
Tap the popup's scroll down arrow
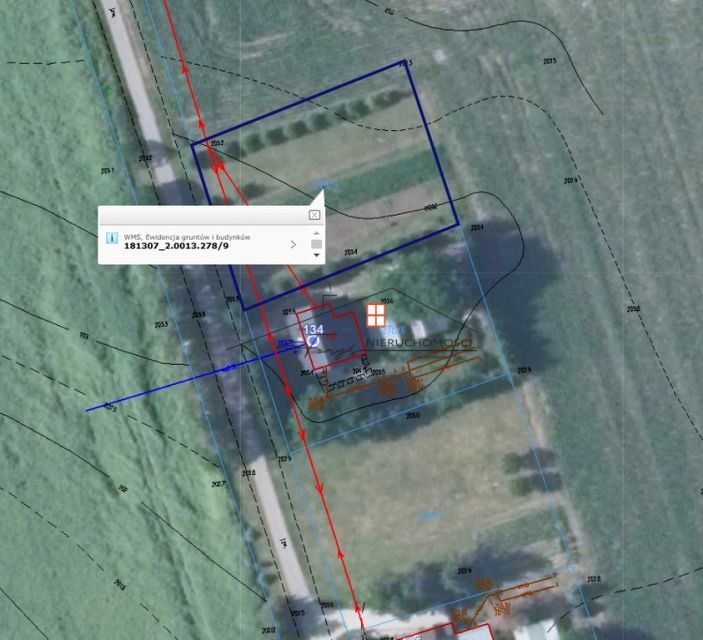[x=317, y=255]
